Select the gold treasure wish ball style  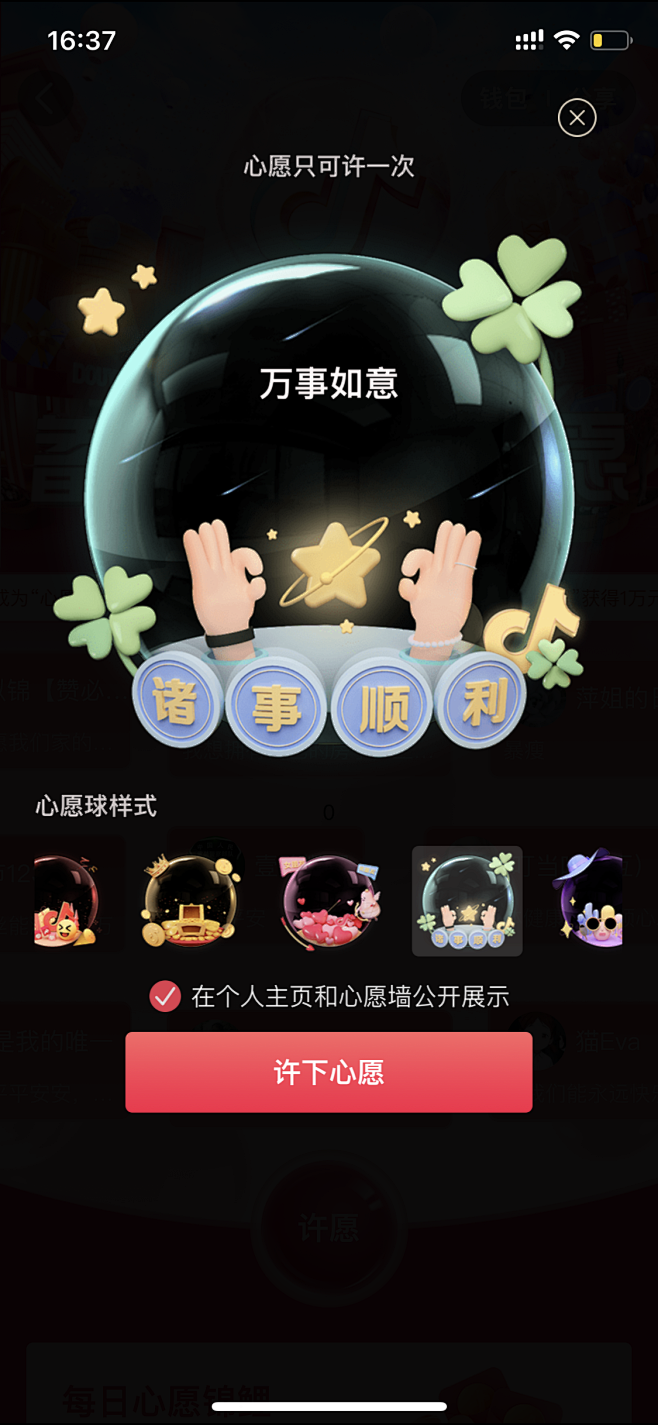click(x=190, y=901)
